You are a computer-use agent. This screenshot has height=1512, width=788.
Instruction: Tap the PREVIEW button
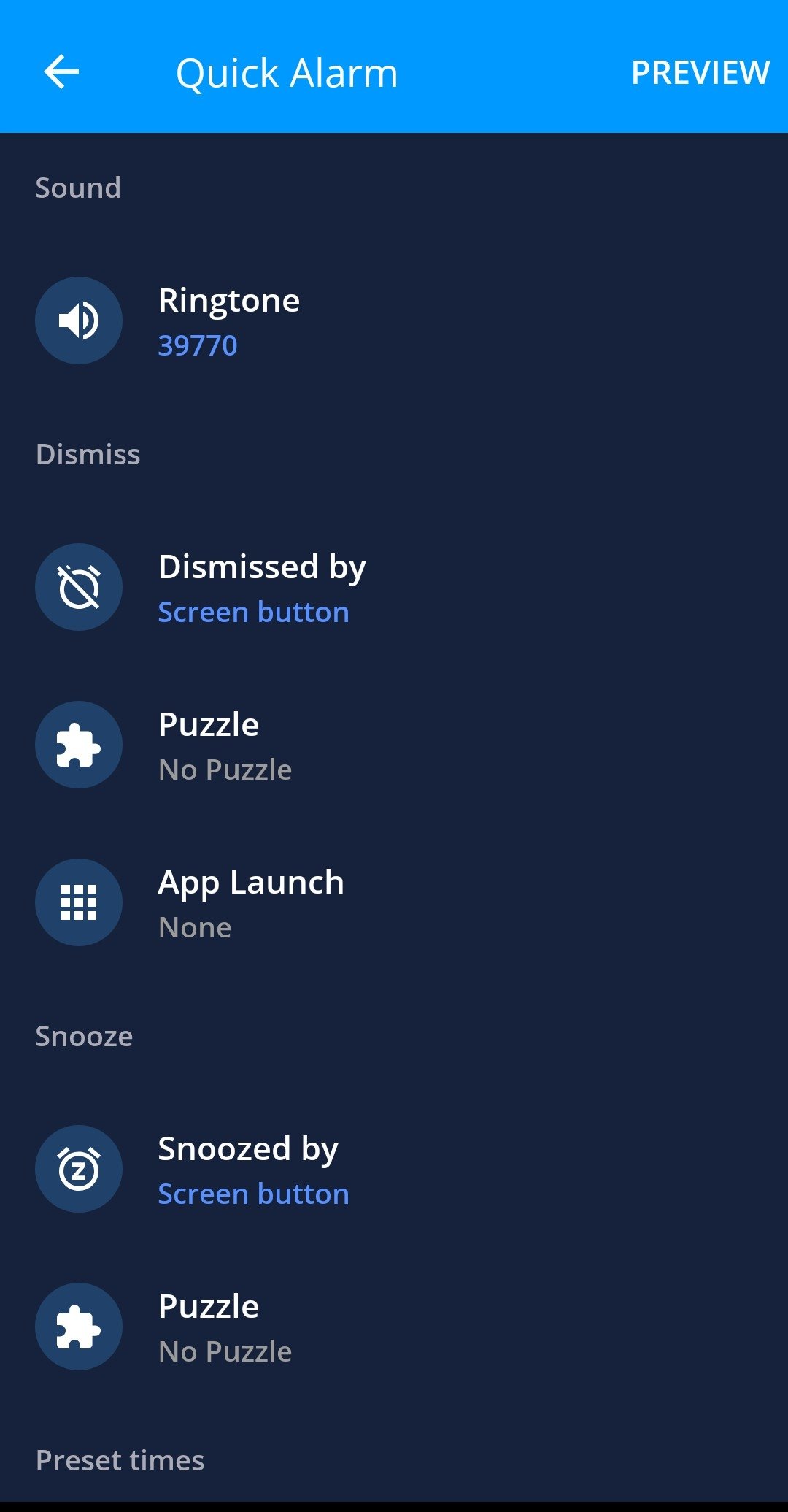[x=700, y=72]
